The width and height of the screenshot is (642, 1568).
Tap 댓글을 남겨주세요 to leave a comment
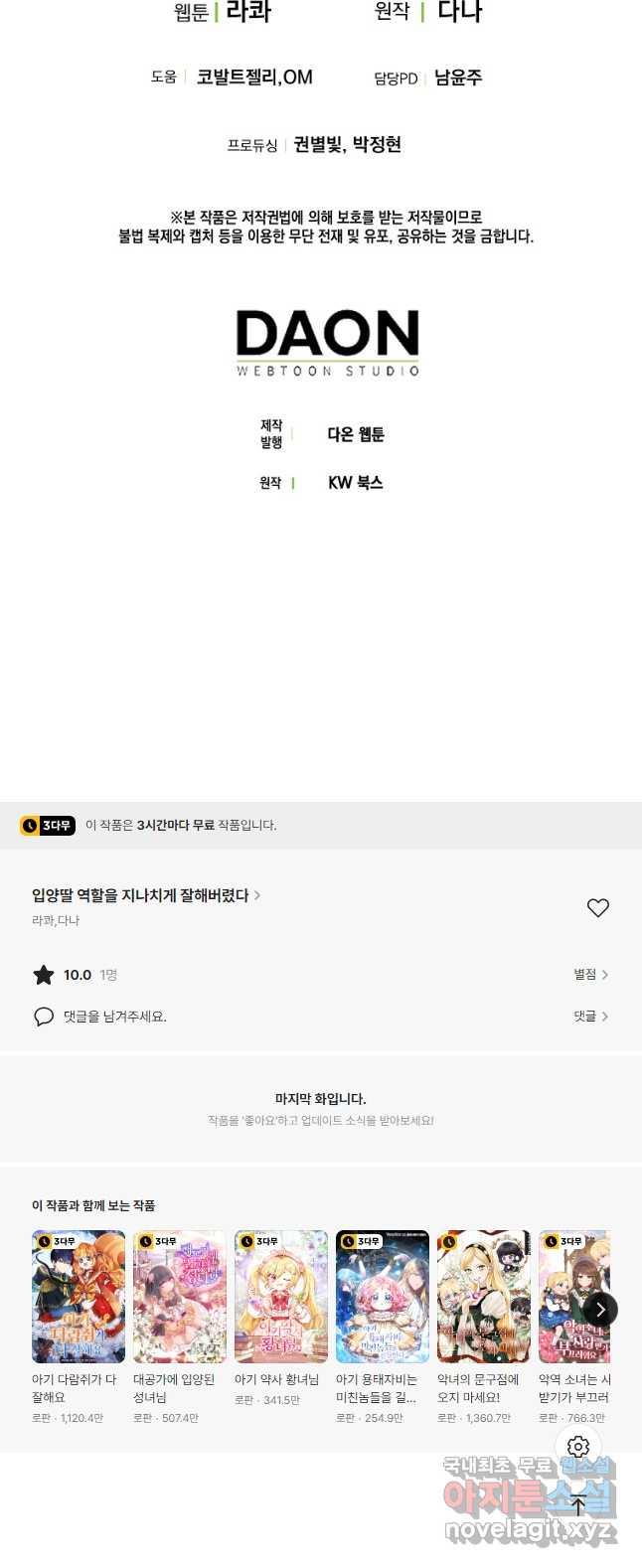click(114, 1017)
